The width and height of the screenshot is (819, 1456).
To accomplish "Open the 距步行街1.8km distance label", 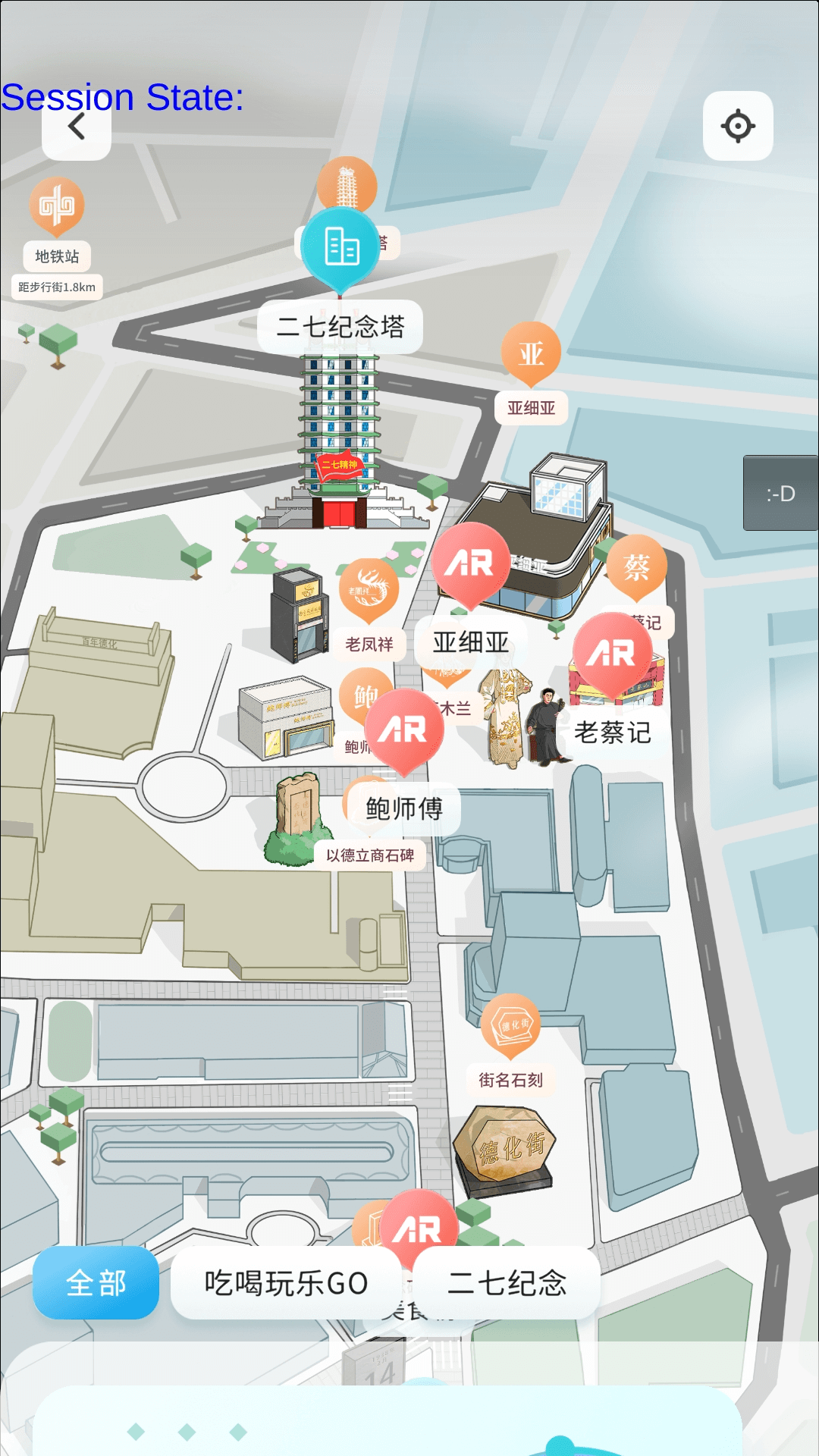I will pyautogui.click(x=57, y=287).
